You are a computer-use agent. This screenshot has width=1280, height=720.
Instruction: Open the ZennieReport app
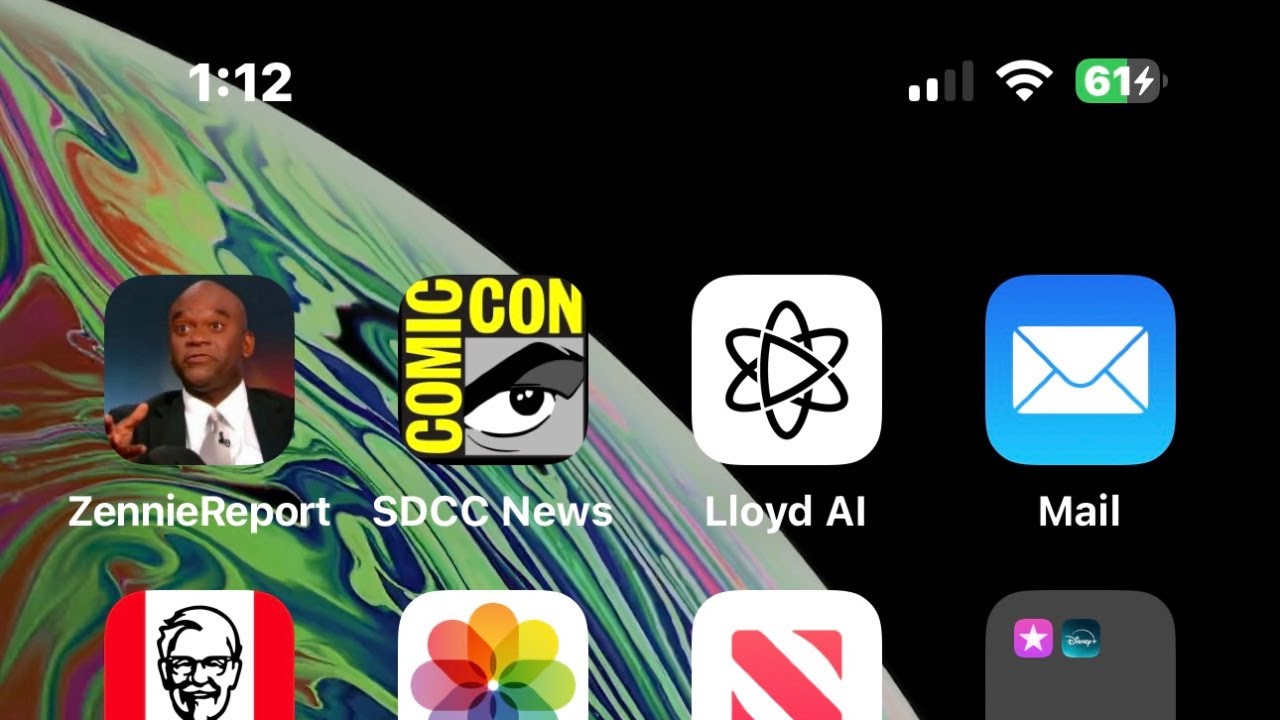point(198,370)
